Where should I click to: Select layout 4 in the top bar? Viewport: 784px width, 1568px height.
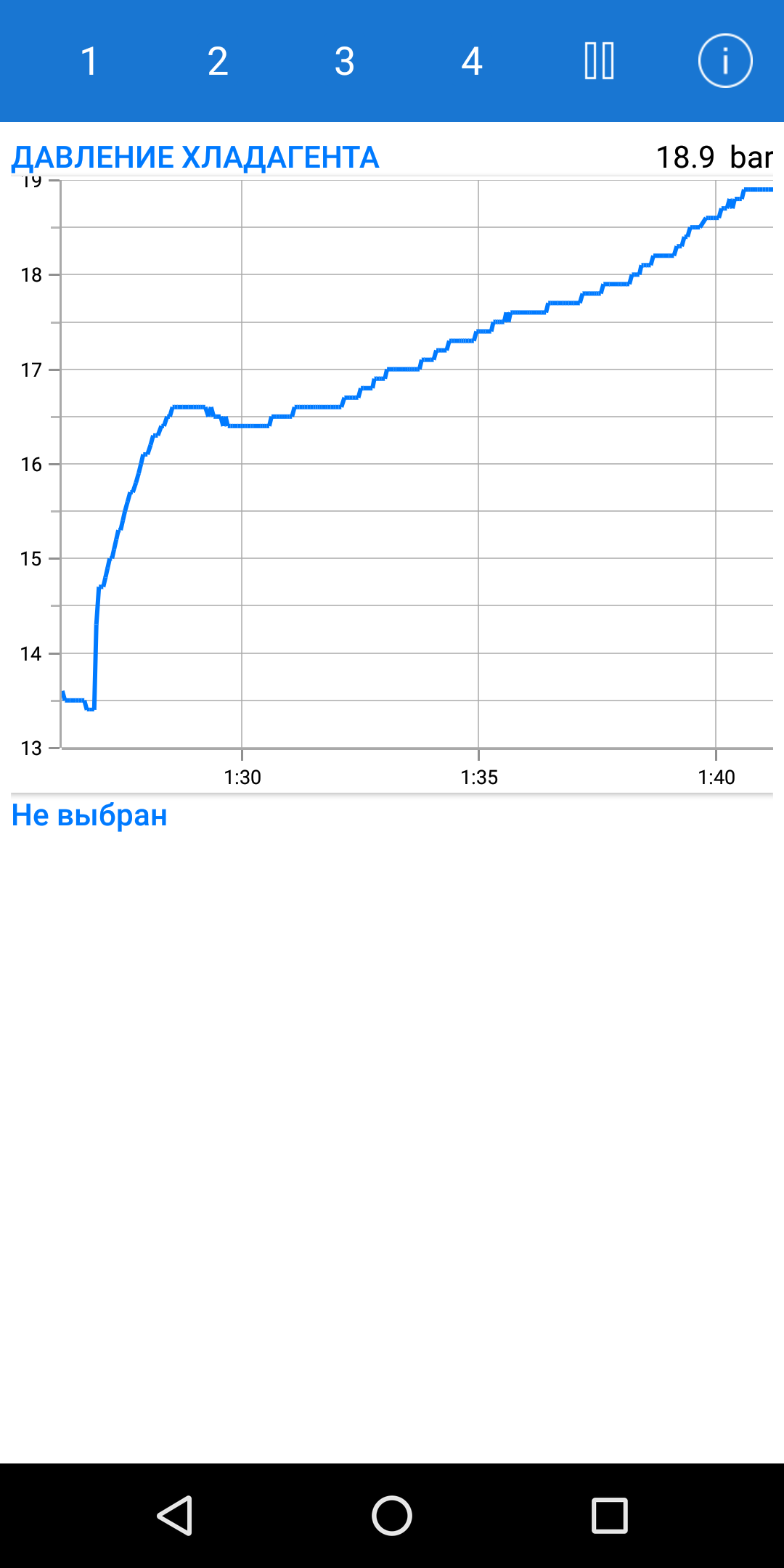click(472, 61)
